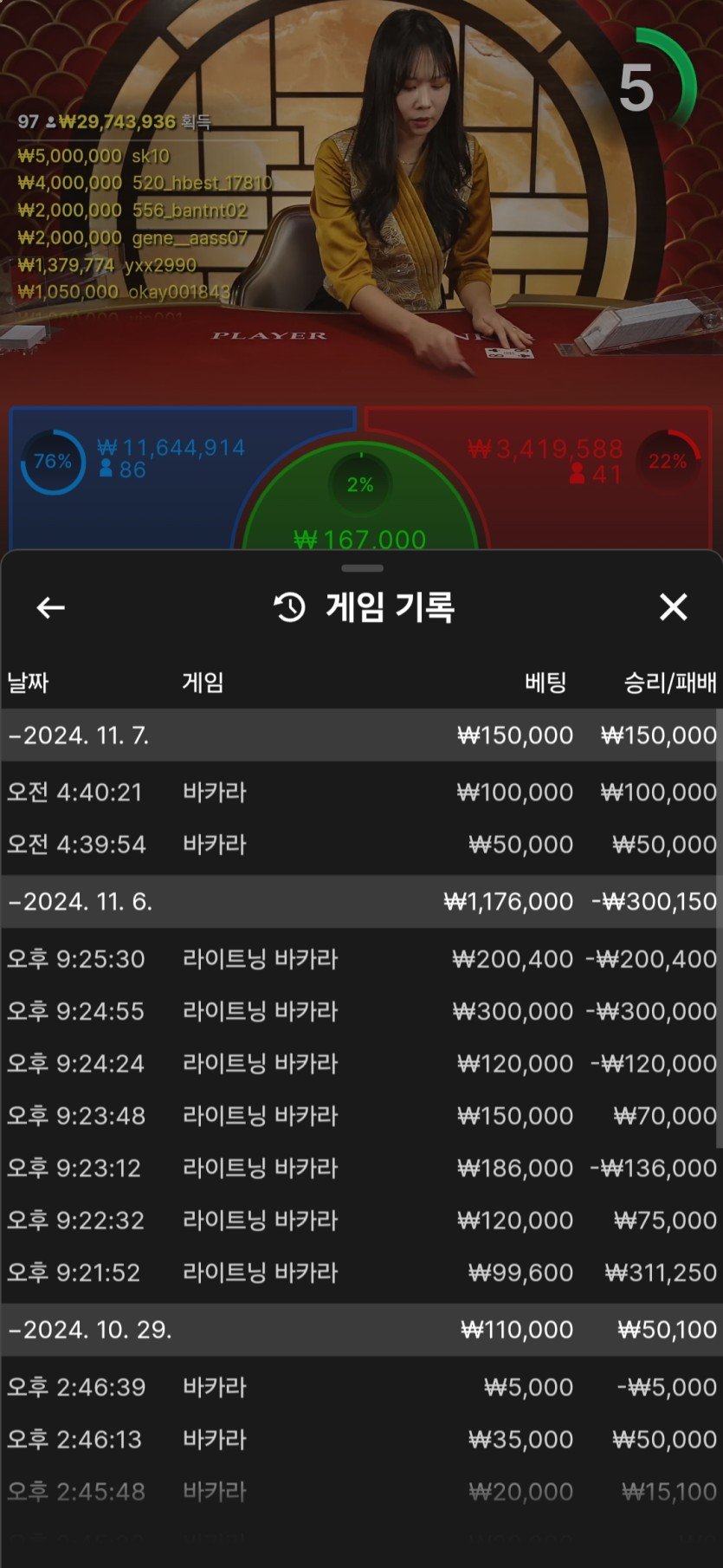Open the 오전 4:39:54 바카라 record
The image size is (723, 1568).
pos(361,845)
